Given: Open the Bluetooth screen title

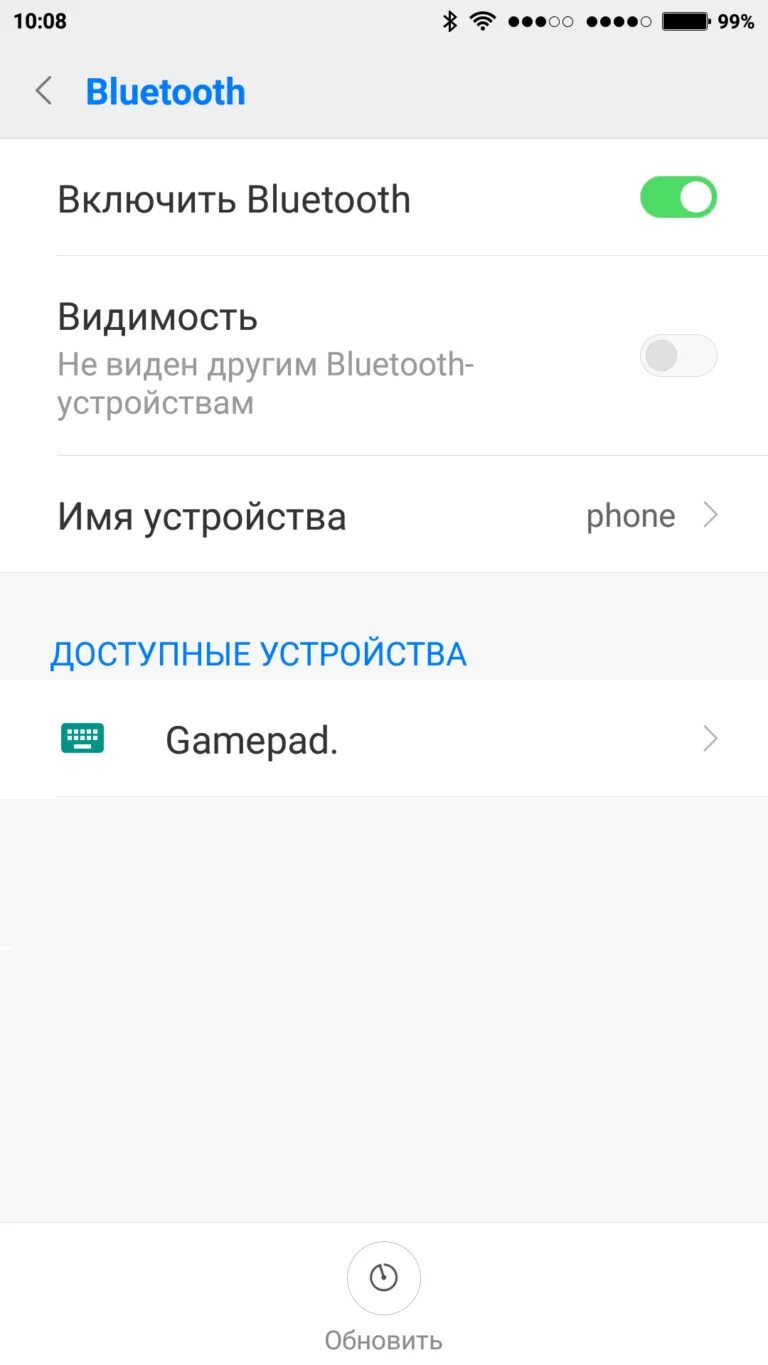Looking at the screenshot, I should click(166, 91).
